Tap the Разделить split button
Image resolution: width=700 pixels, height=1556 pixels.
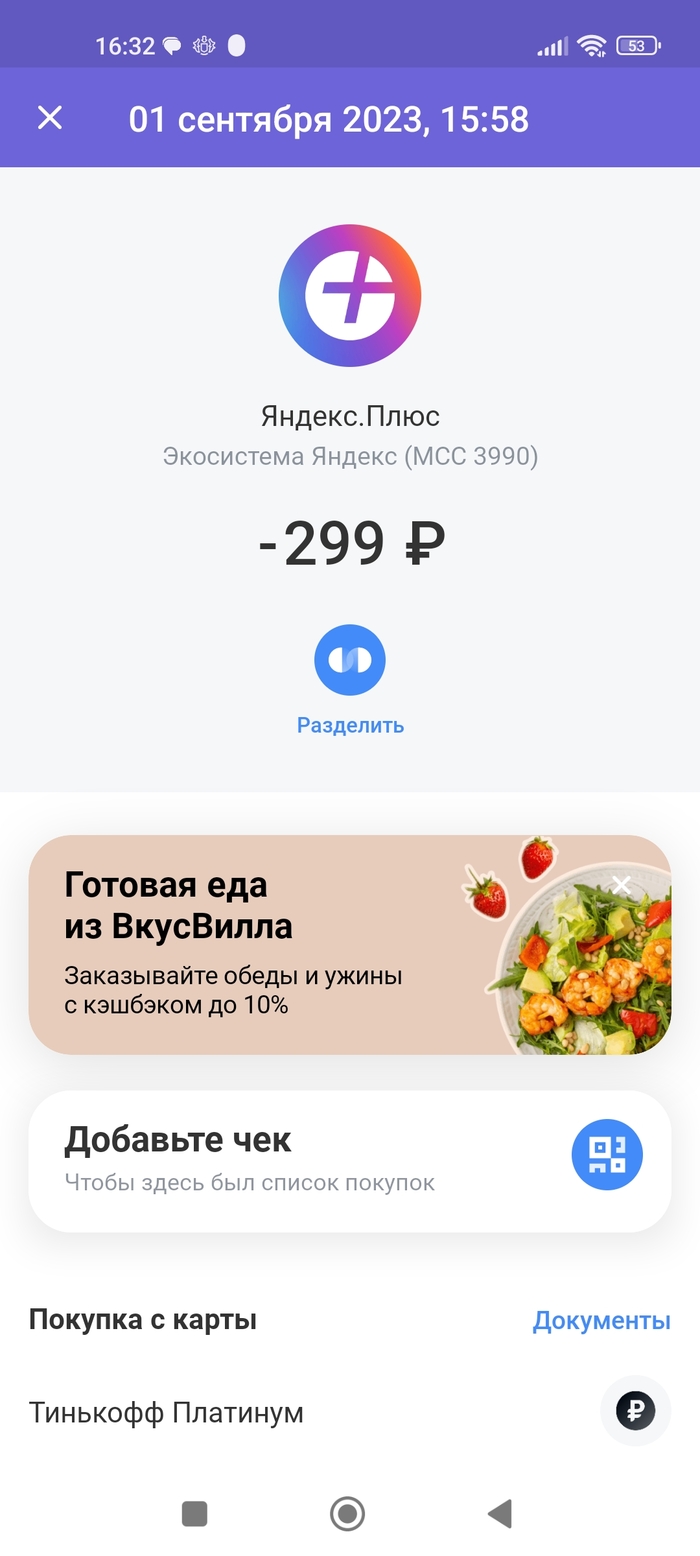(x=350, y=661)
